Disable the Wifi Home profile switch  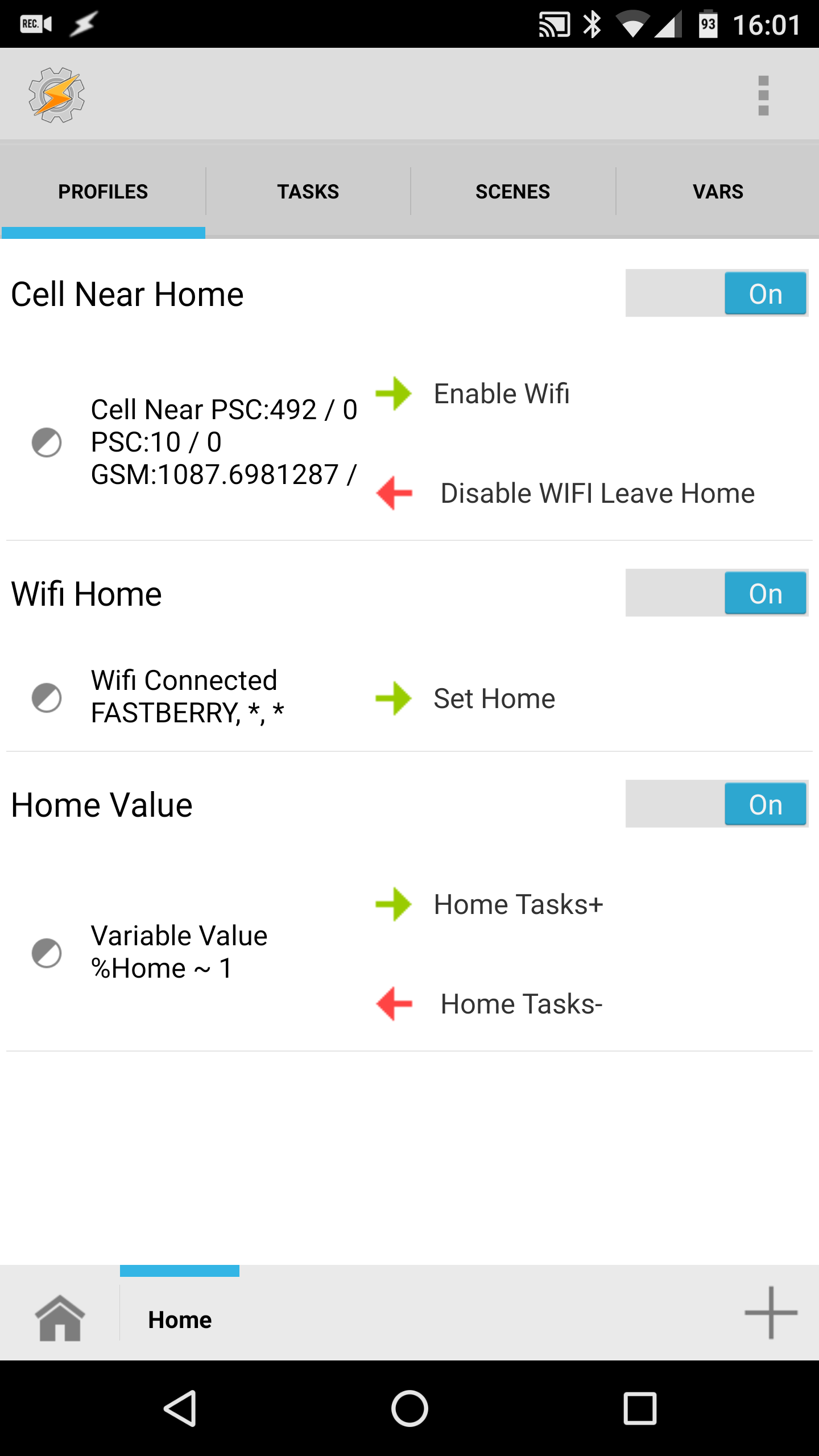[717, 593]
